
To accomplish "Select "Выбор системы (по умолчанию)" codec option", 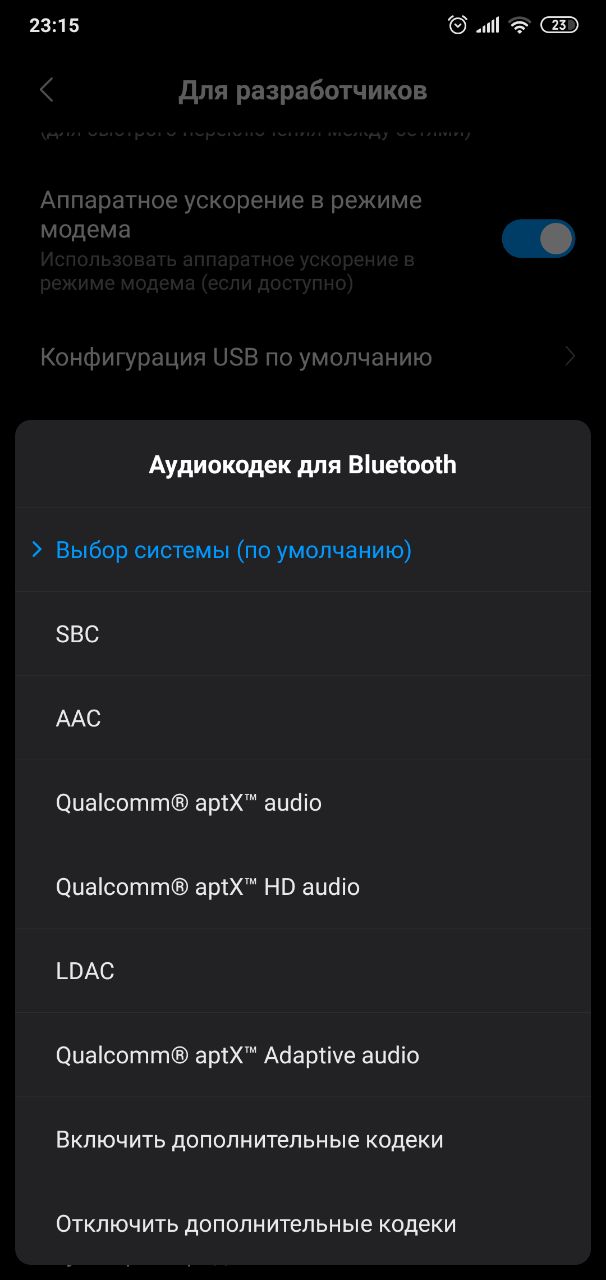I will (x=303, y=549).
